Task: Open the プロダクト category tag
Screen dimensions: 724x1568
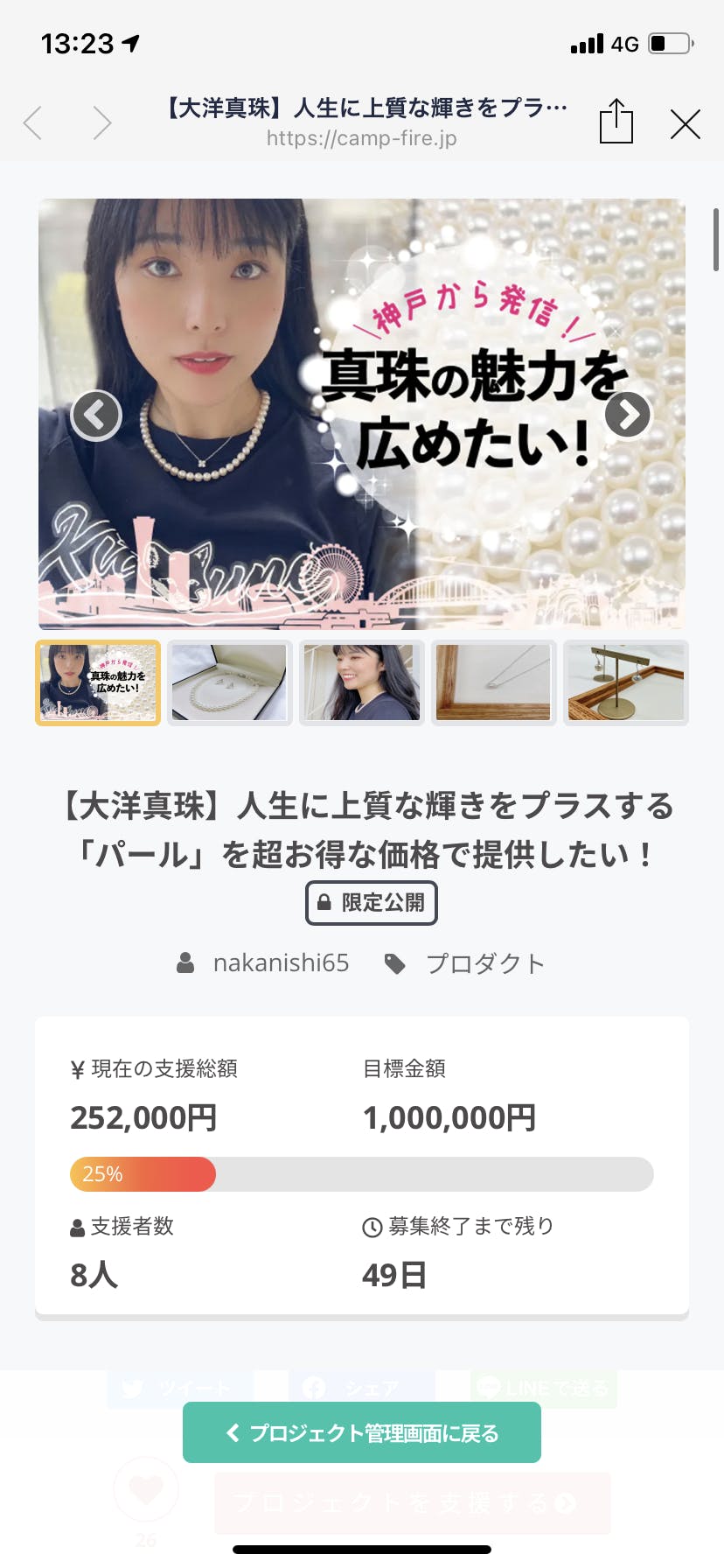Action: (484, 963)
